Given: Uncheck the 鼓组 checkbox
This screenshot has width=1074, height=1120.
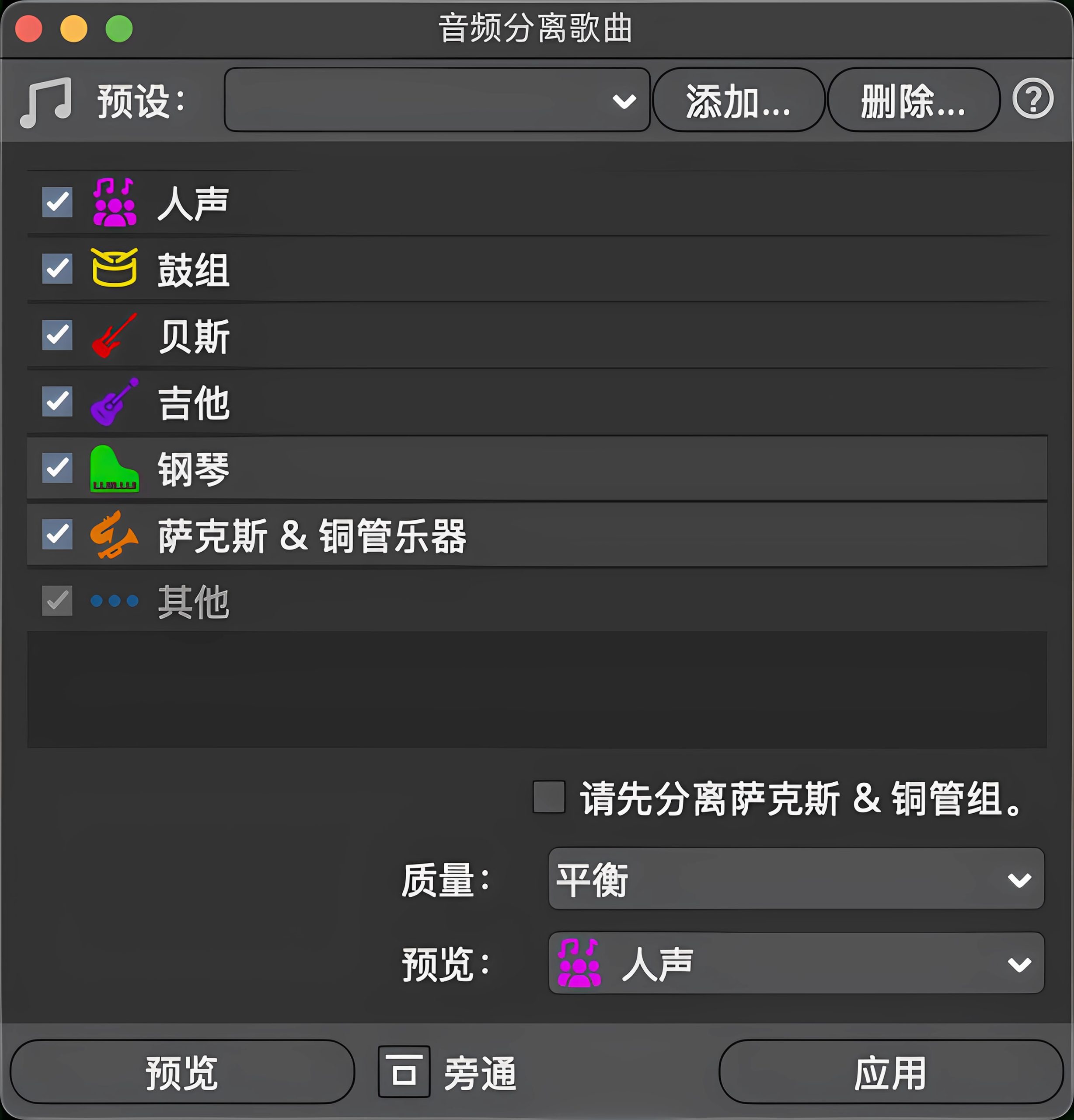Looking at the screenshot, I should 57,269.
